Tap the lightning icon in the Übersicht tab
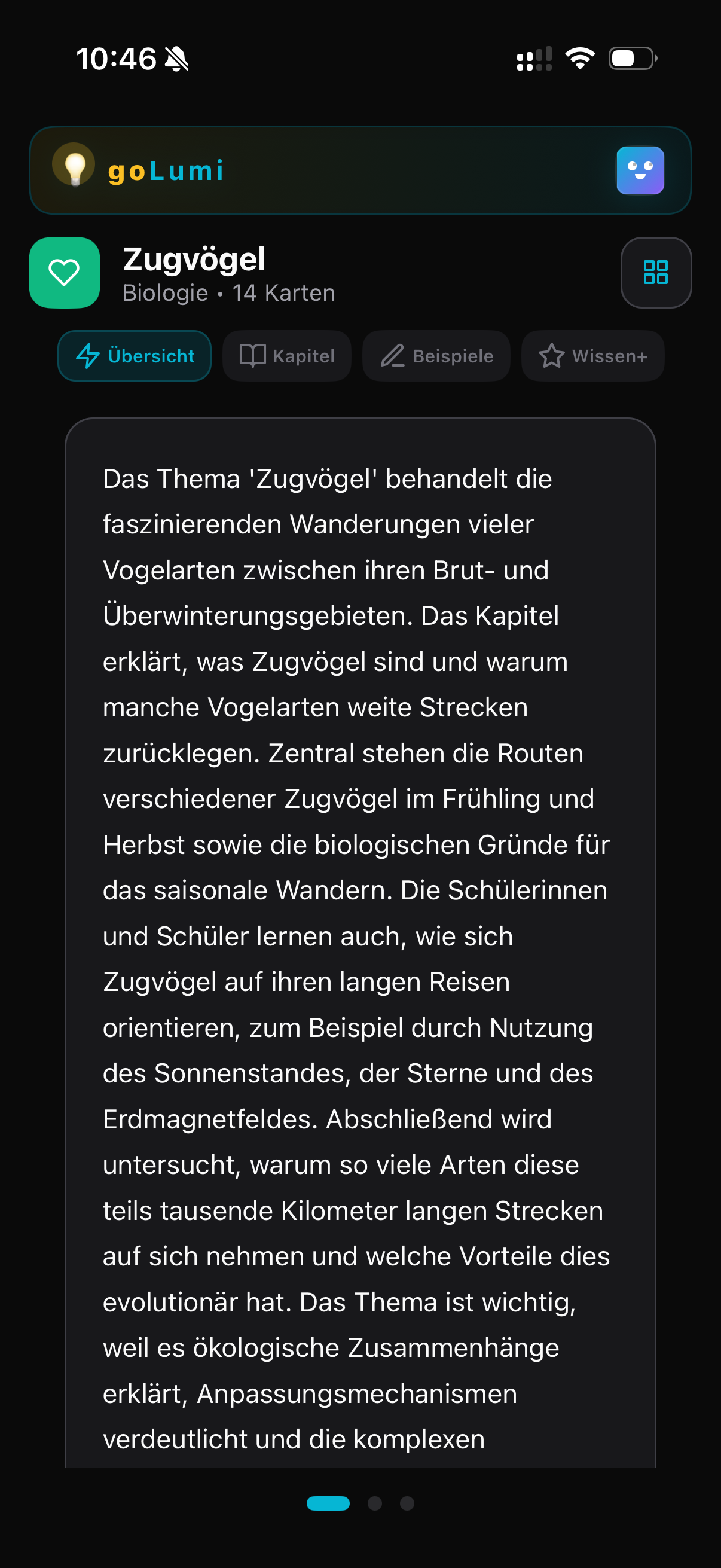 pyautogui.click(x=89, y=355)
